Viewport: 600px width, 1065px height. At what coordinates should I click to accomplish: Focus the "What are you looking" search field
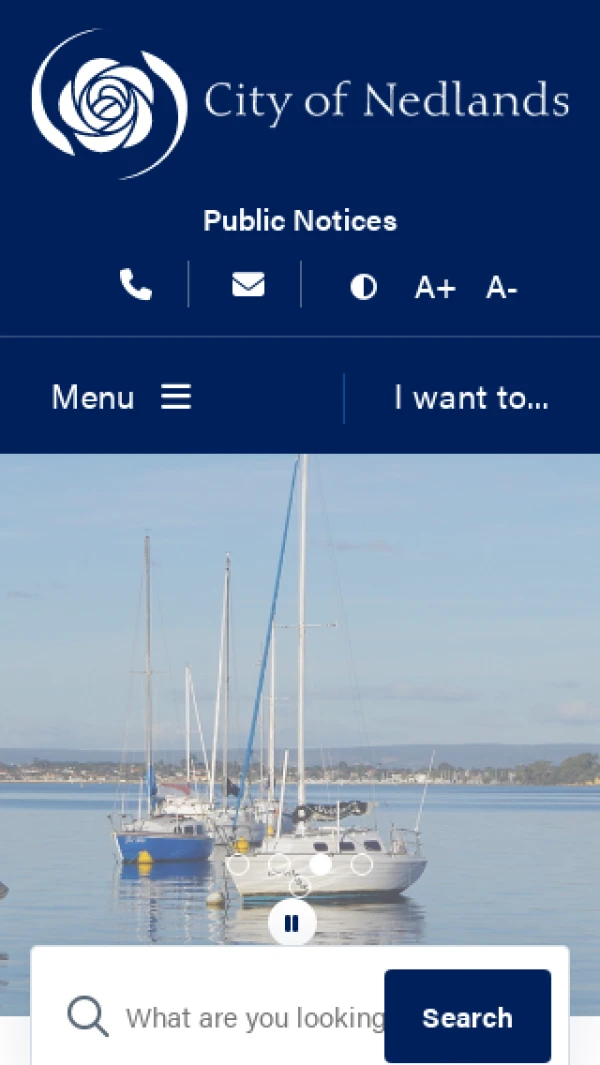point(250,1018)
